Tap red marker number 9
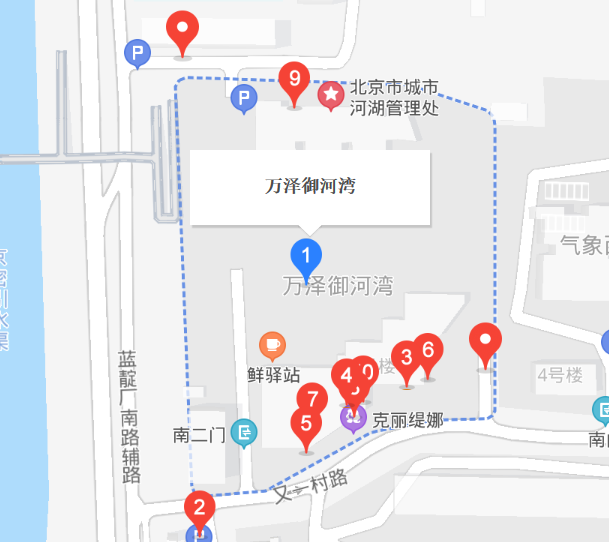609x542 pixels. pos(293,78)
